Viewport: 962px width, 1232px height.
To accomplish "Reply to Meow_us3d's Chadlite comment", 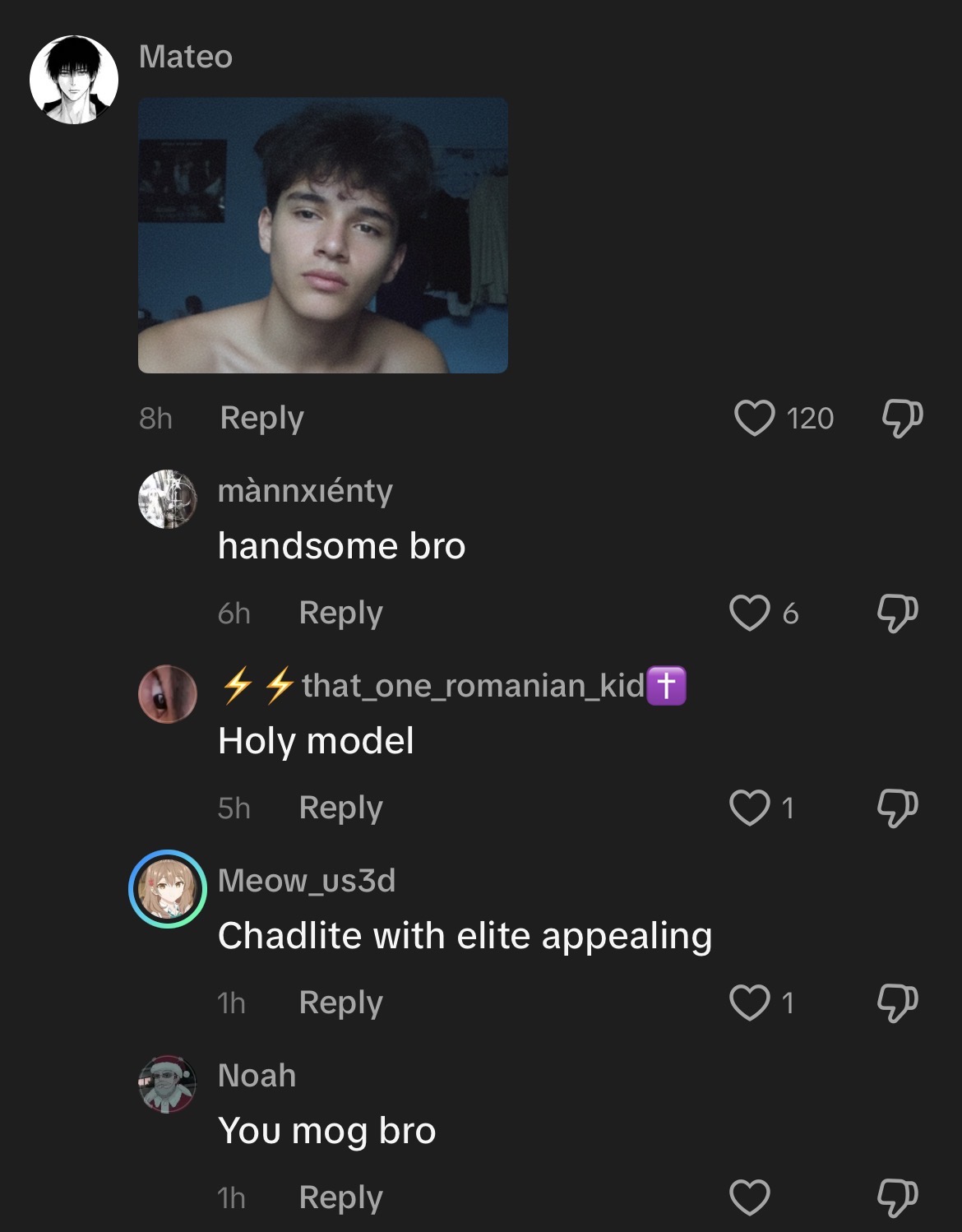I will point(340,1003).
